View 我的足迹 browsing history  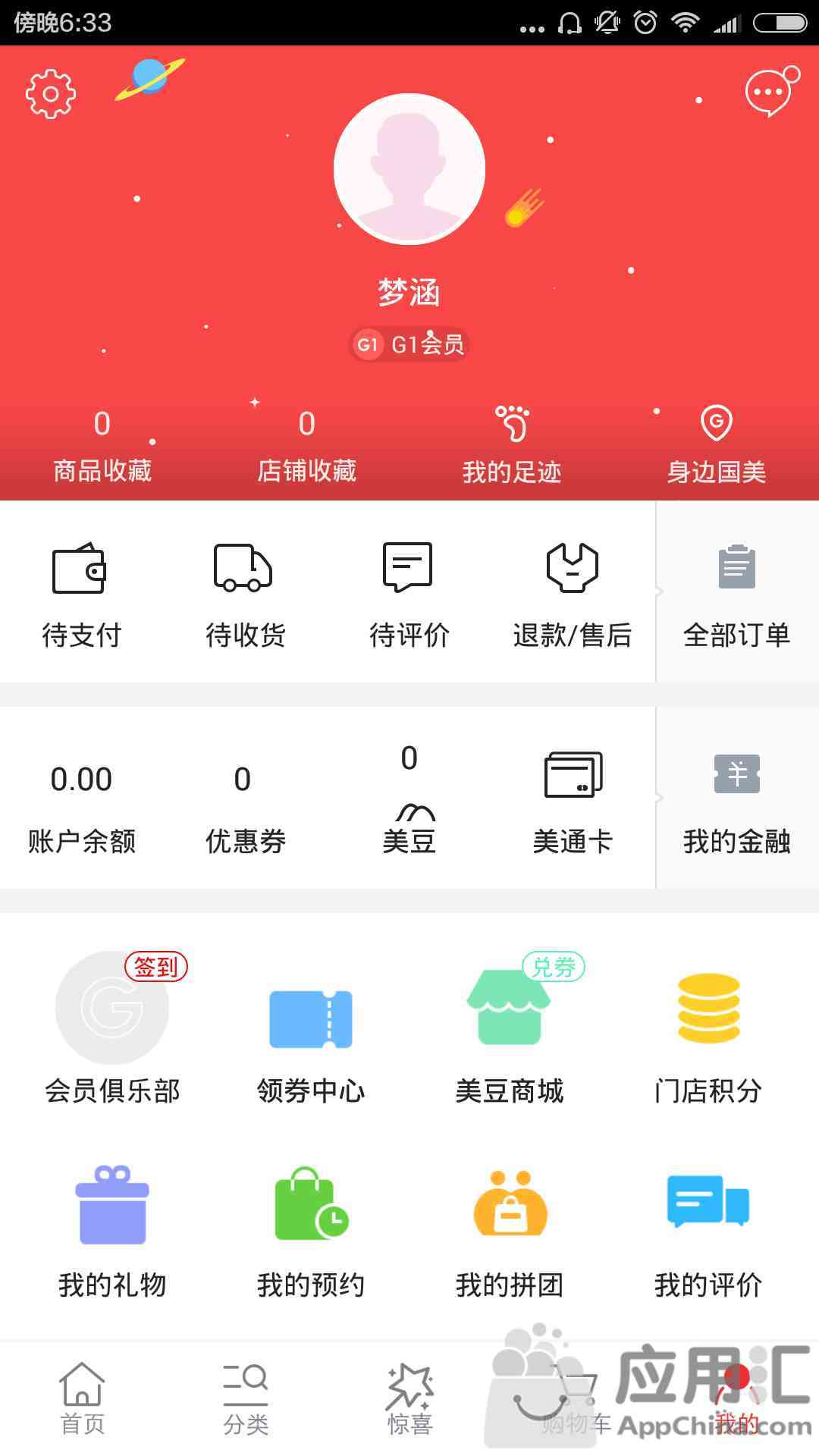(512, 447)
